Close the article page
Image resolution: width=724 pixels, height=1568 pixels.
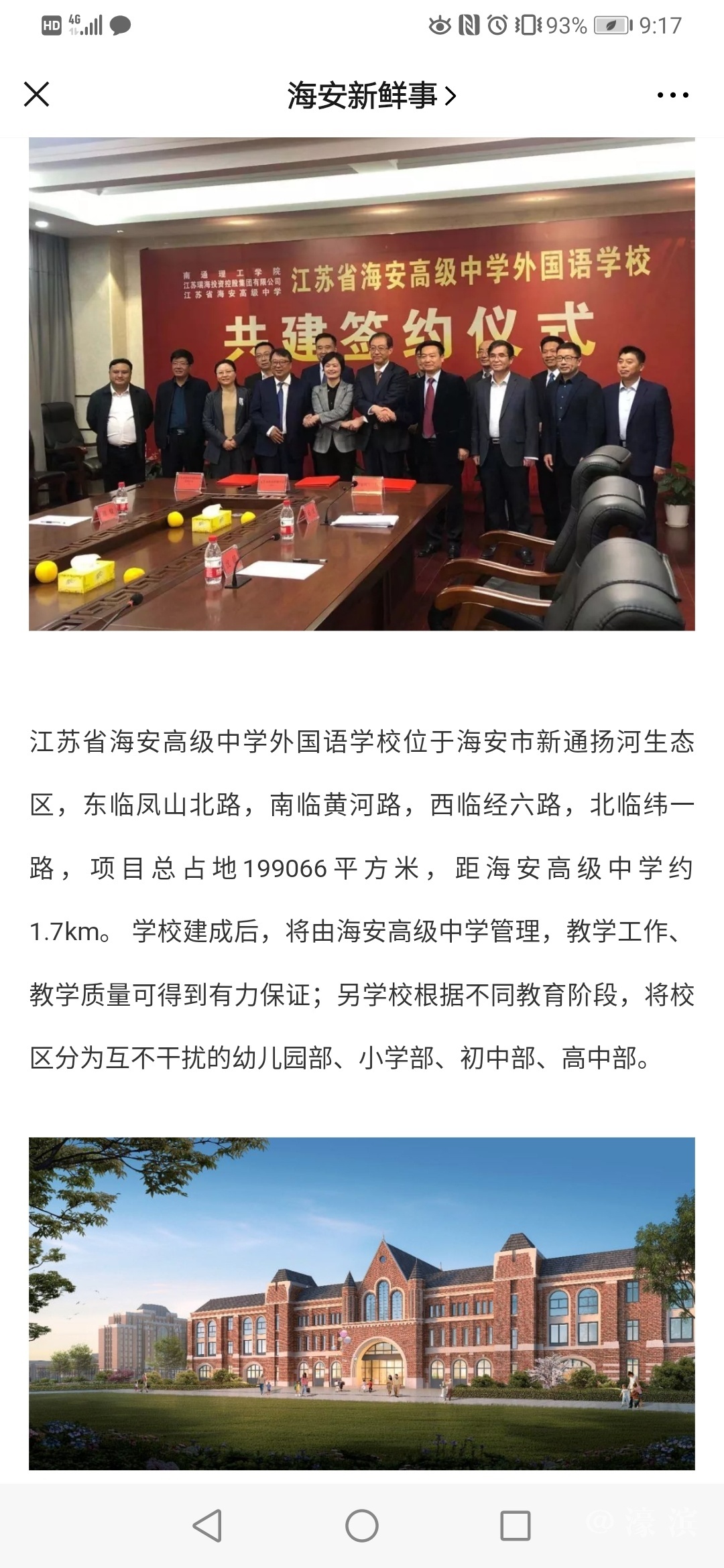[x=37, y=94]
